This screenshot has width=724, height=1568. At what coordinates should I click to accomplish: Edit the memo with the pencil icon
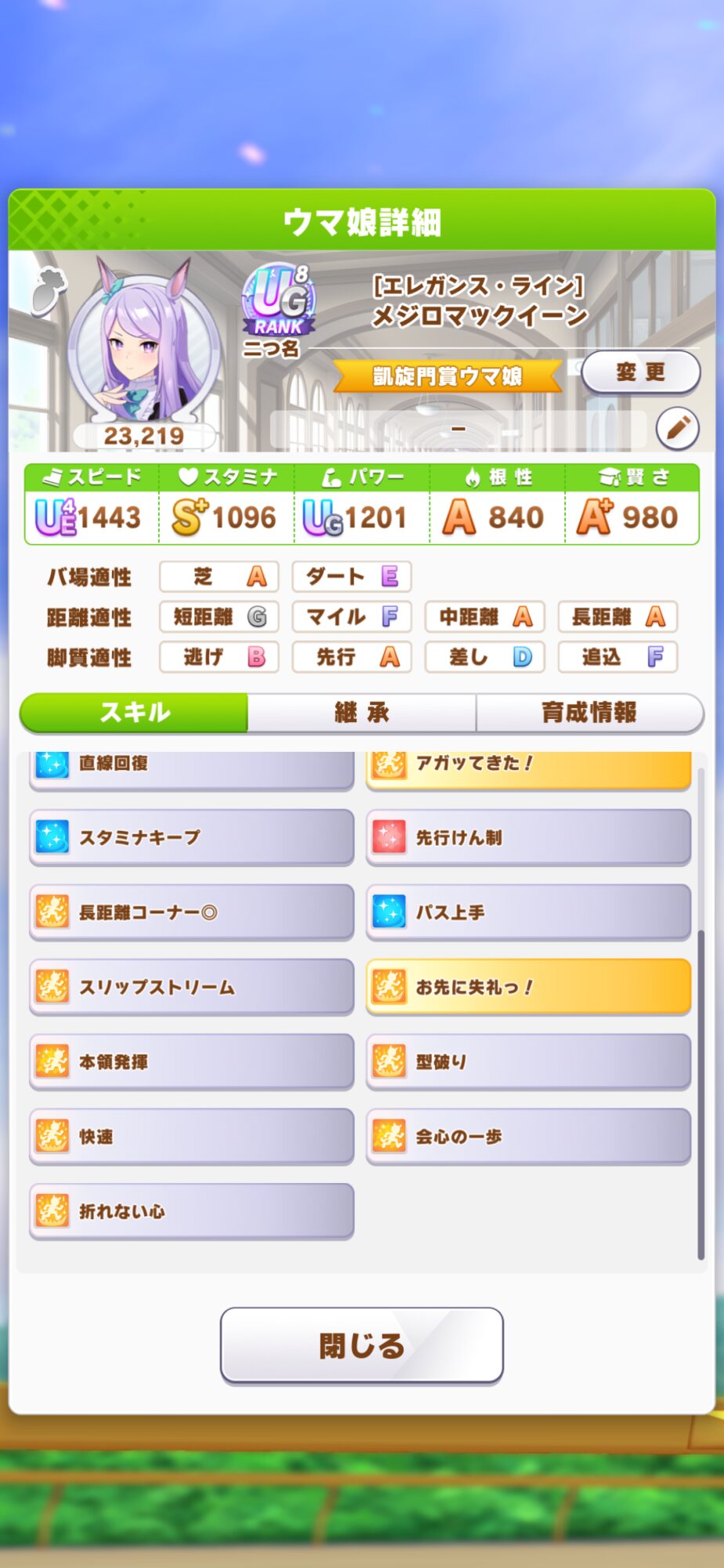(677, 428)
